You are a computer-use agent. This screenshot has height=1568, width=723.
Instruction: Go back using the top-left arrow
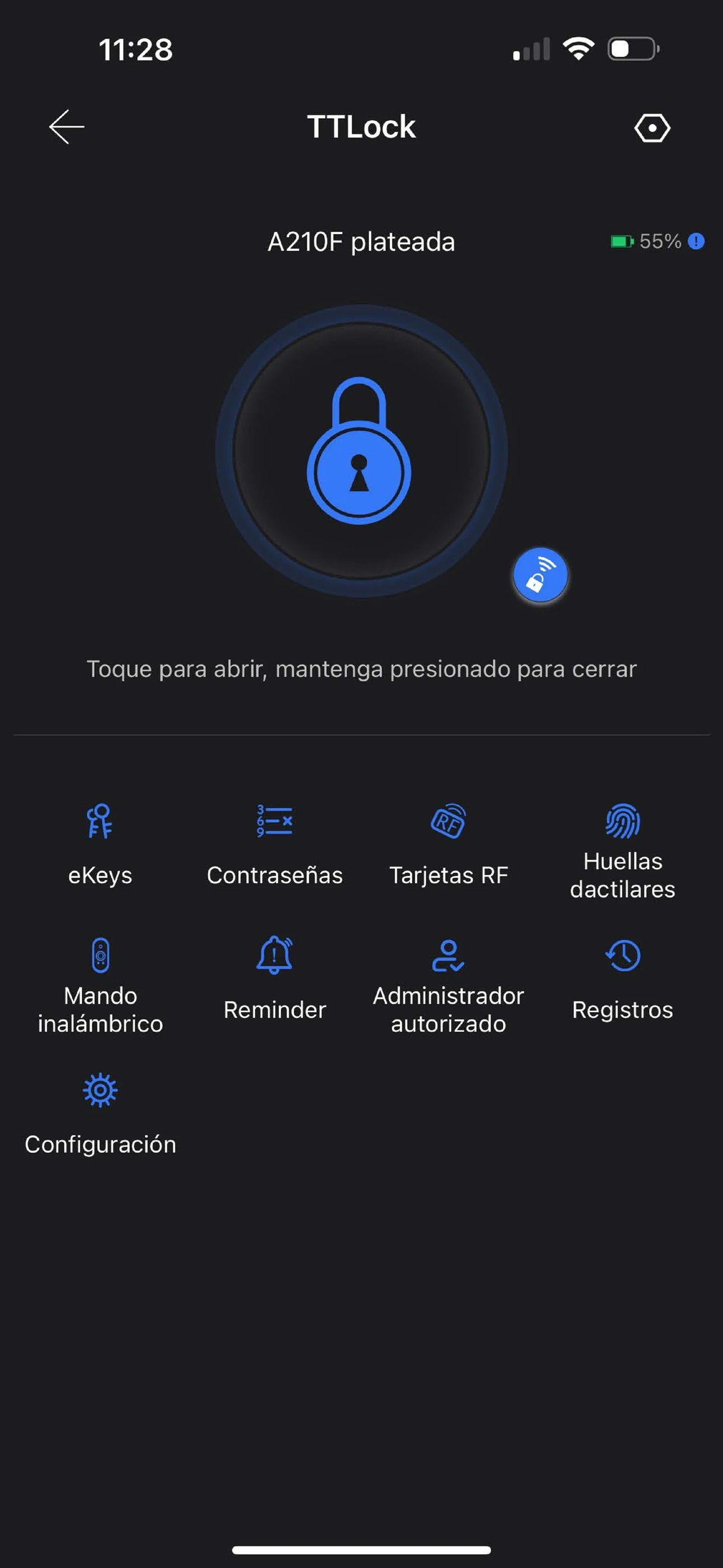tap(66, 127)
